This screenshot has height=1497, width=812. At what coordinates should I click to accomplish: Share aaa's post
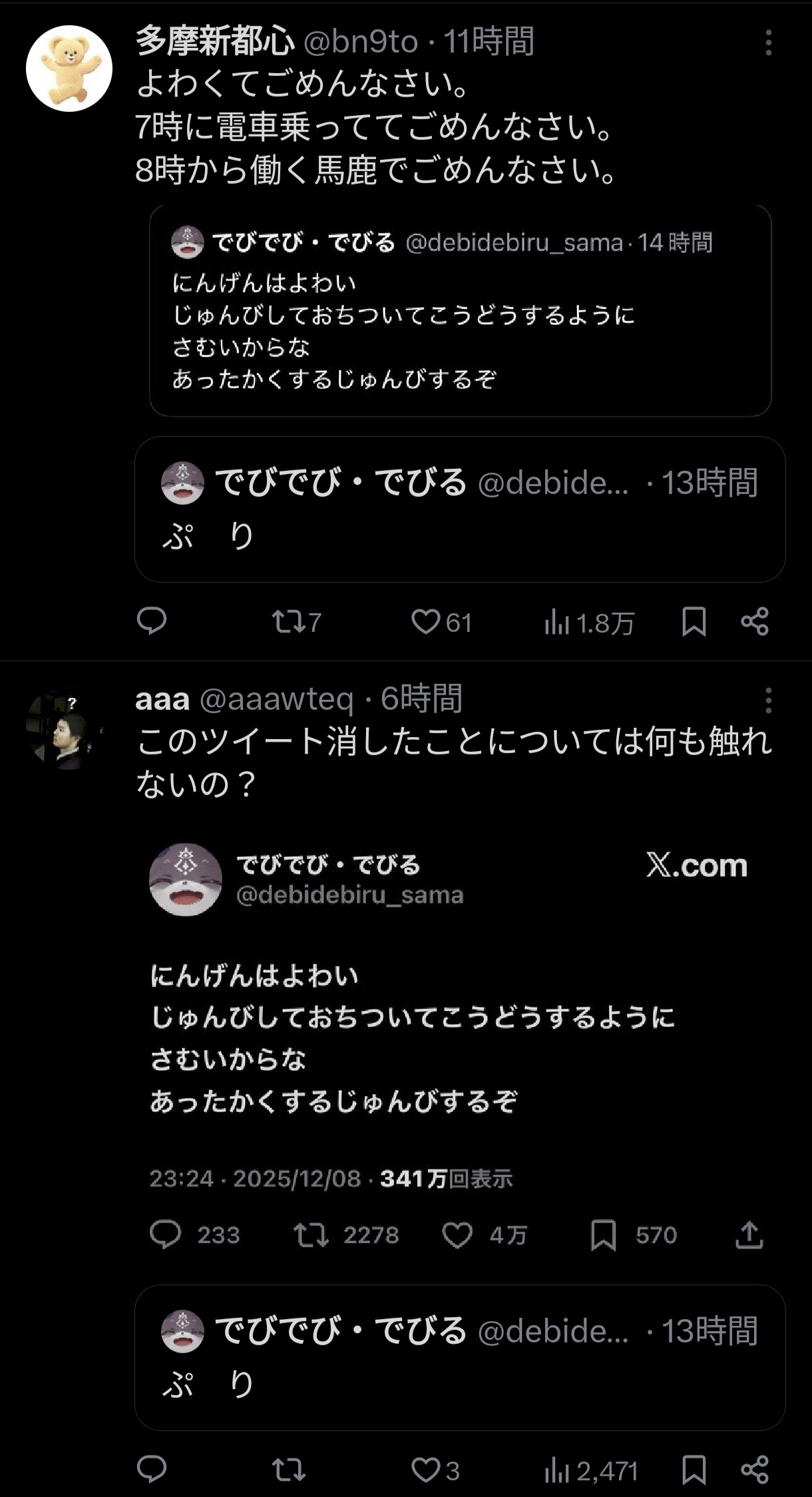point(755,1470)
